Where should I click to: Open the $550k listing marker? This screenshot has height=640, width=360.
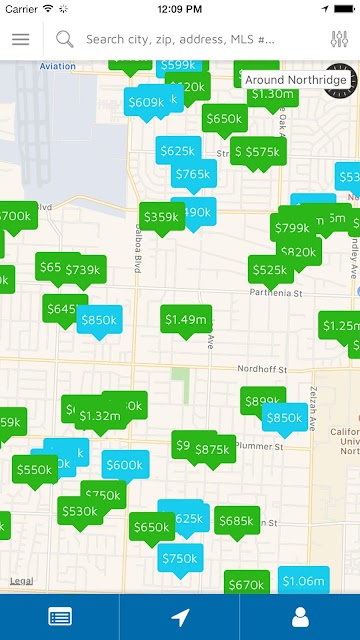[35, 470]
